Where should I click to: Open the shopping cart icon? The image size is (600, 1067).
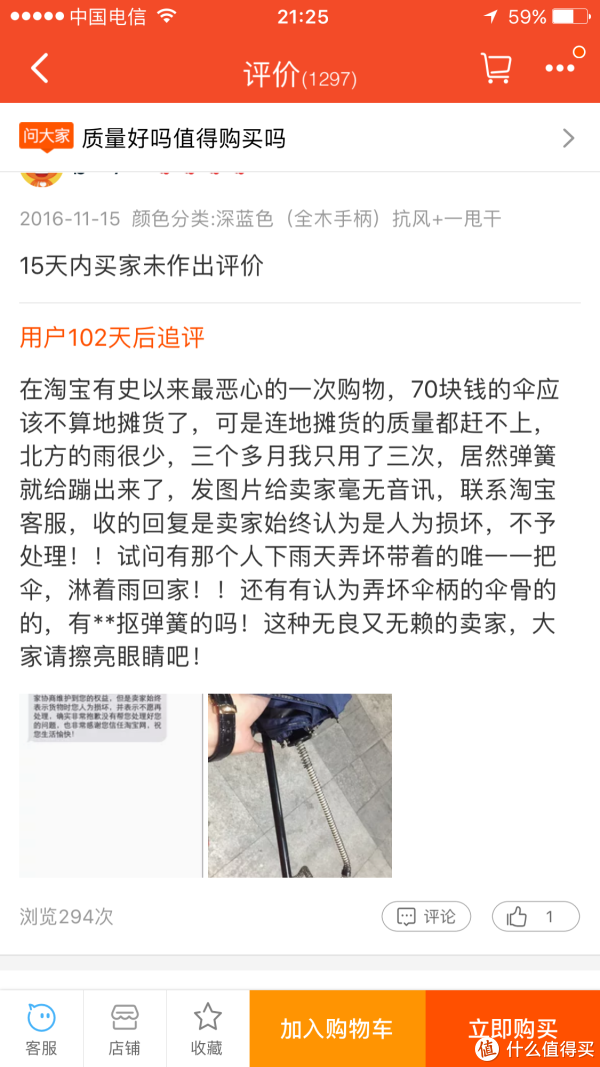click(x=495, y=68)
